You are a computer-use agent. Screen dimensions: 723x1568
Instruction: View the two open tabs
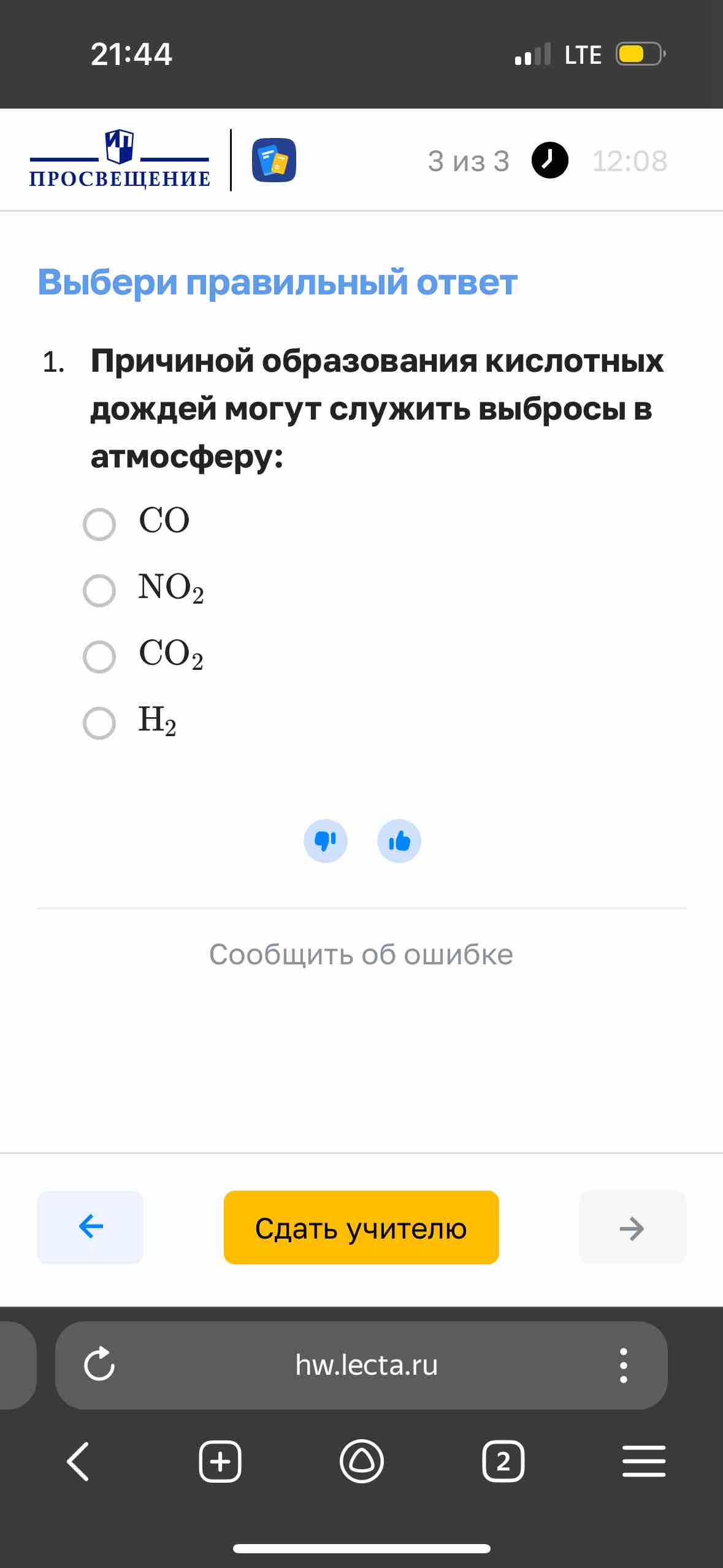503,1462
